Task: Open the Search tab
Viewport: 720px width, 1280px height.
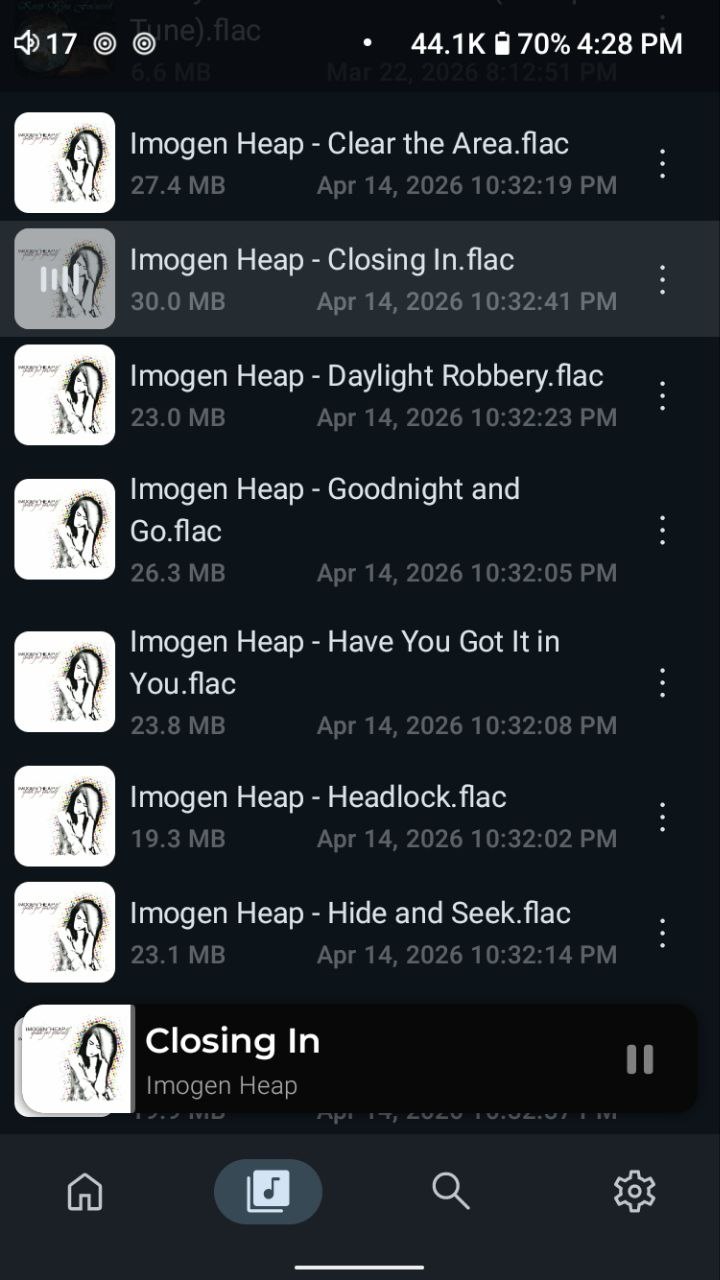Action: click(x=451, y=1191)
